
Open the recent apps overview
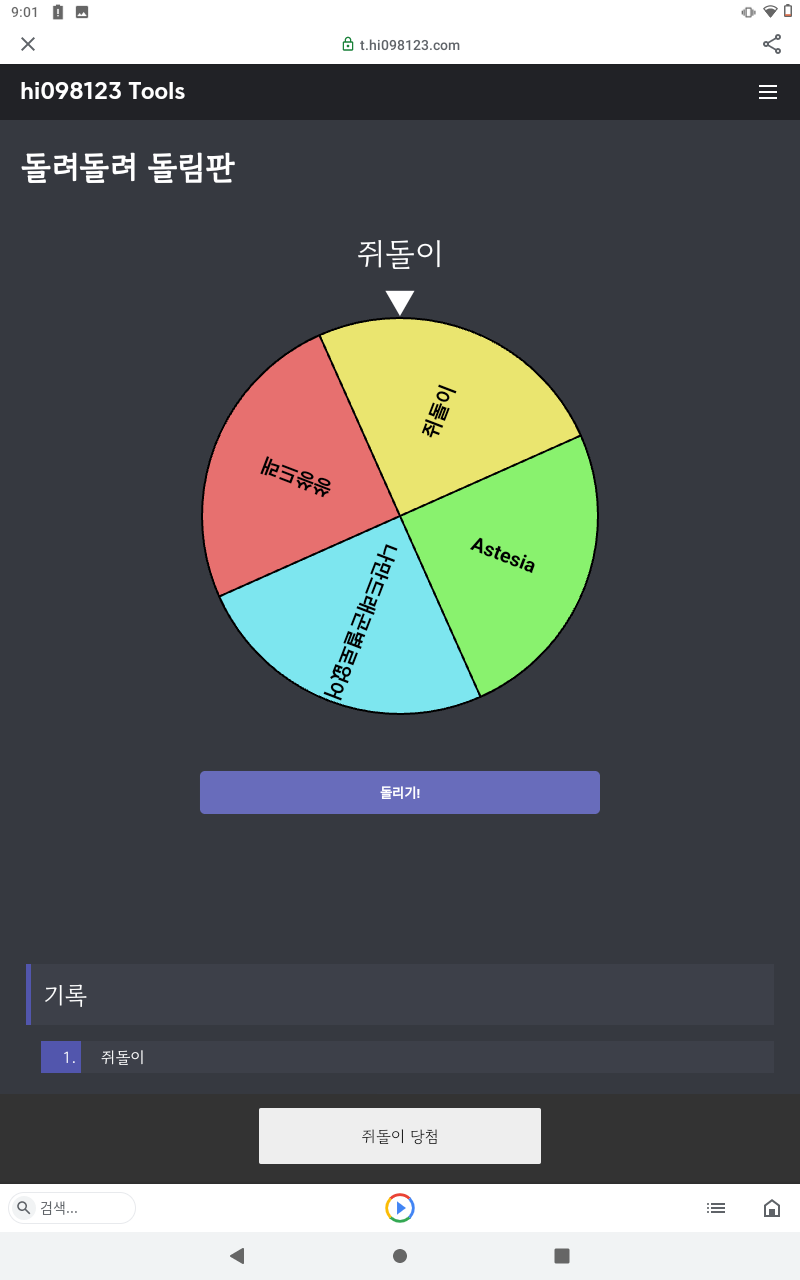(x=562, y=1256)
